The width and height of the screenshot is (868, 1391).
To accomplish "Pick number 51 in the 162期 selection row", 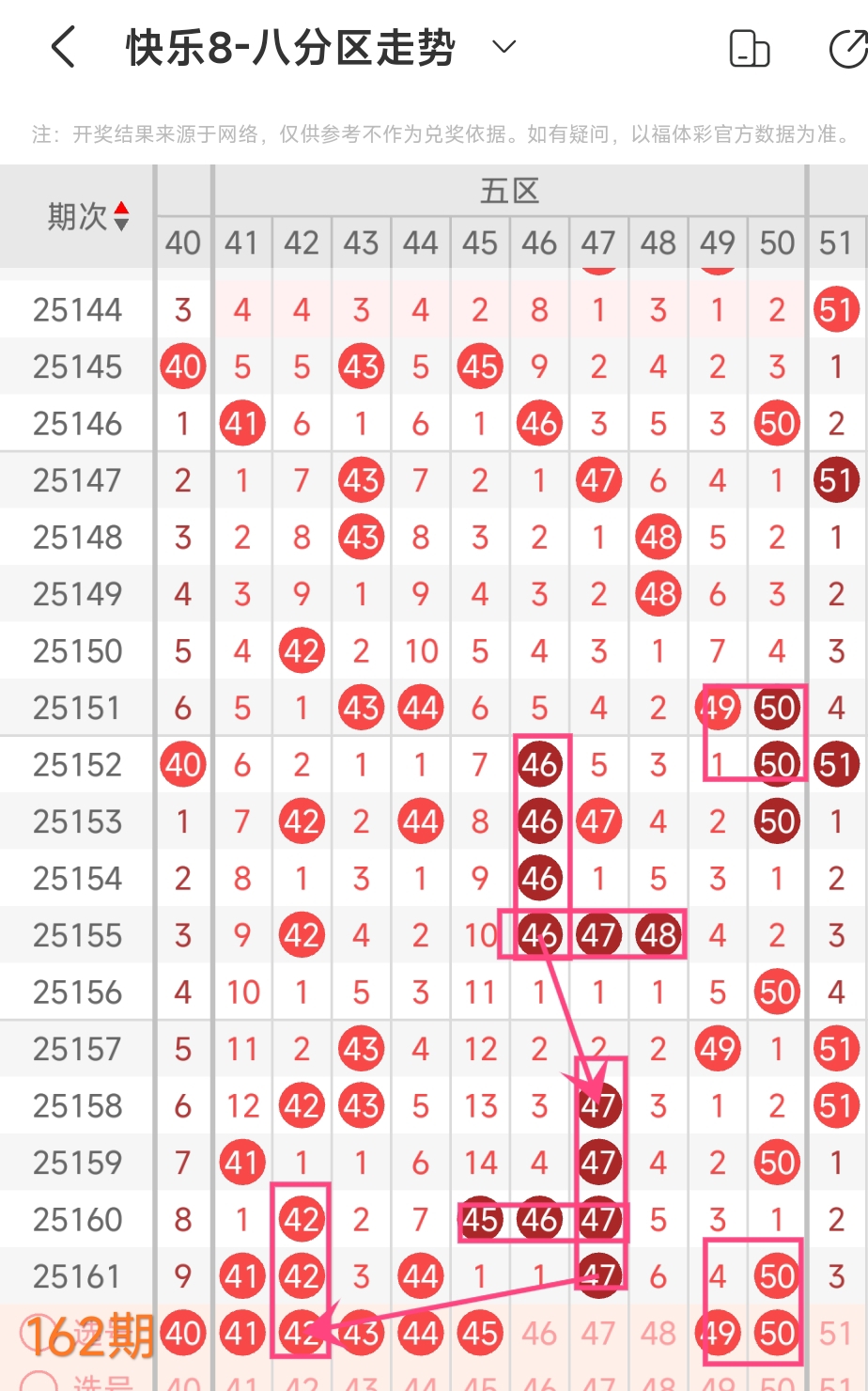I will click(x=836, y=1333).
